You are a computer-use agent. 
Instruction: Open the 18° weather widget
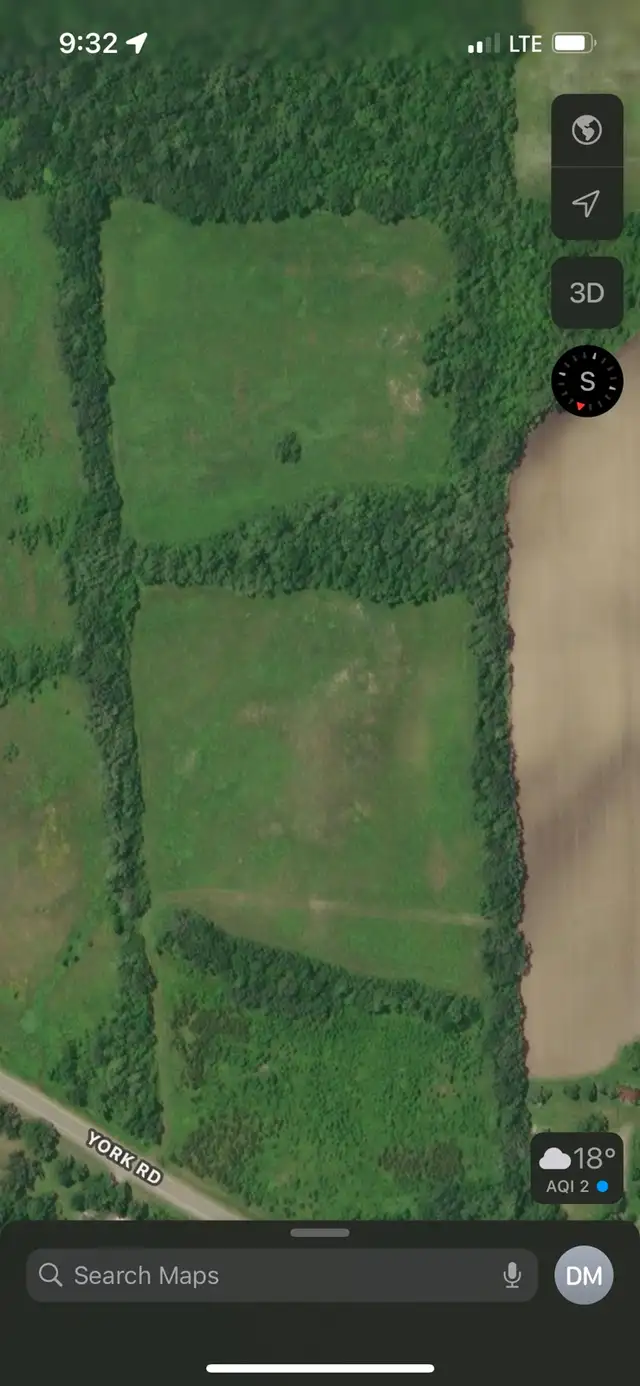tap(577, 1169)
